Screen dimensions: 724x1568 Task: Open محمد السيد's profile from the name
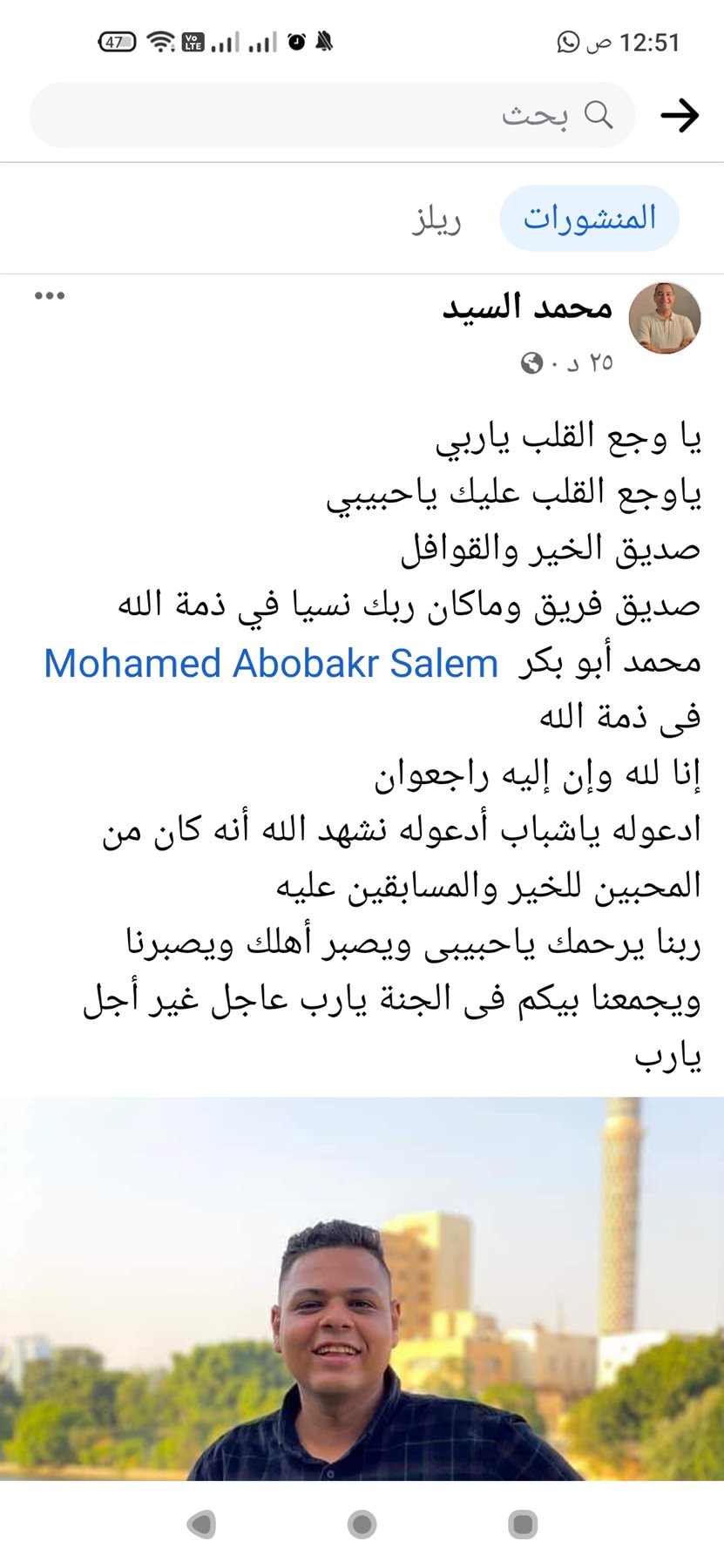(x=528, y=308)
